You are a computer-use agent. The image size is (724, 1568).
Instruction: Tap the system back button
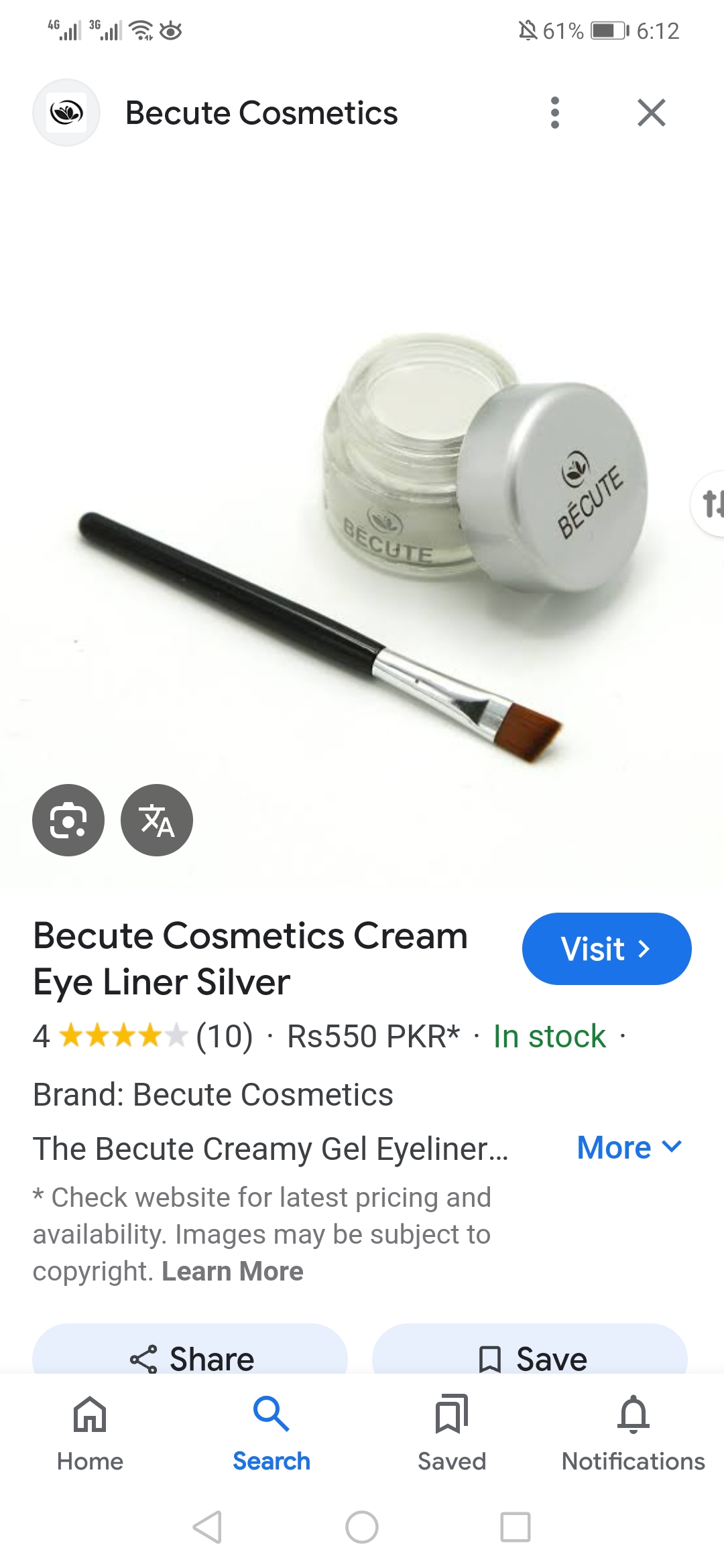tap(207, 1527)
